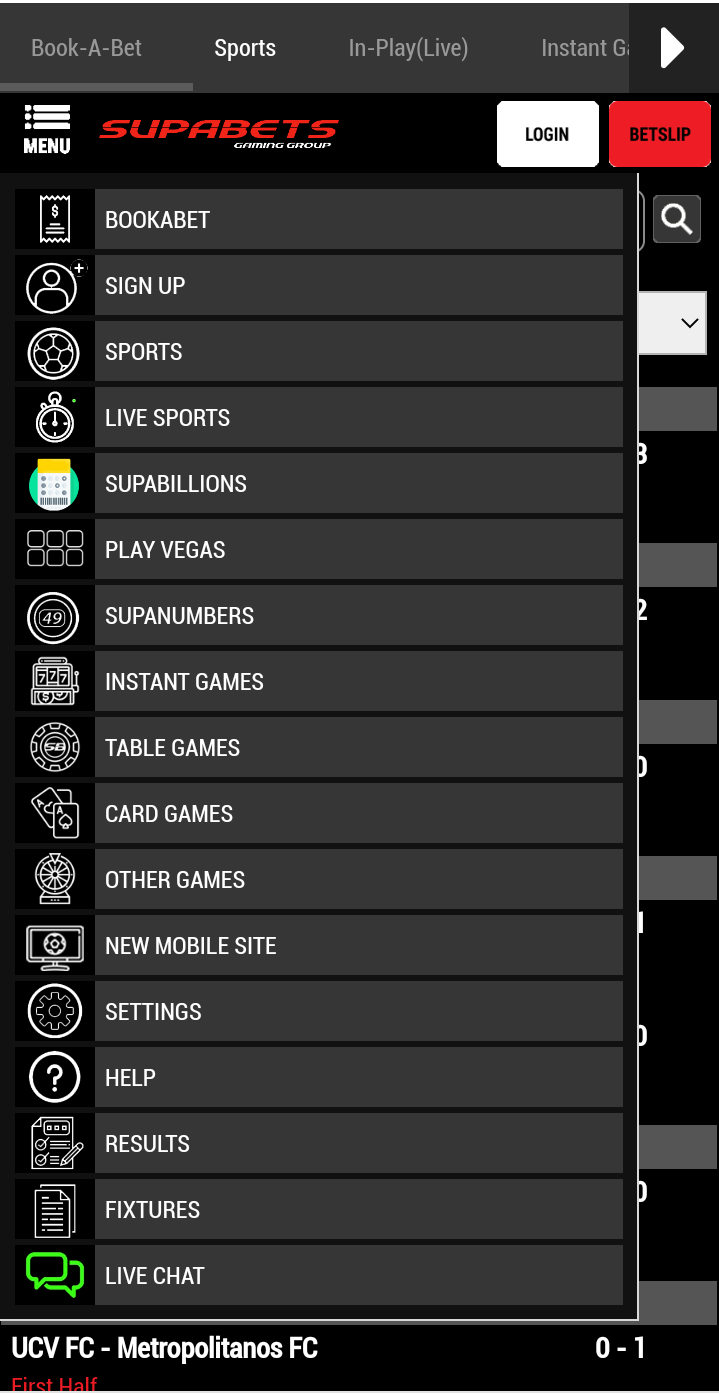
Task: Switch to the Book-A-Bet tab
Action: (86, 48)
